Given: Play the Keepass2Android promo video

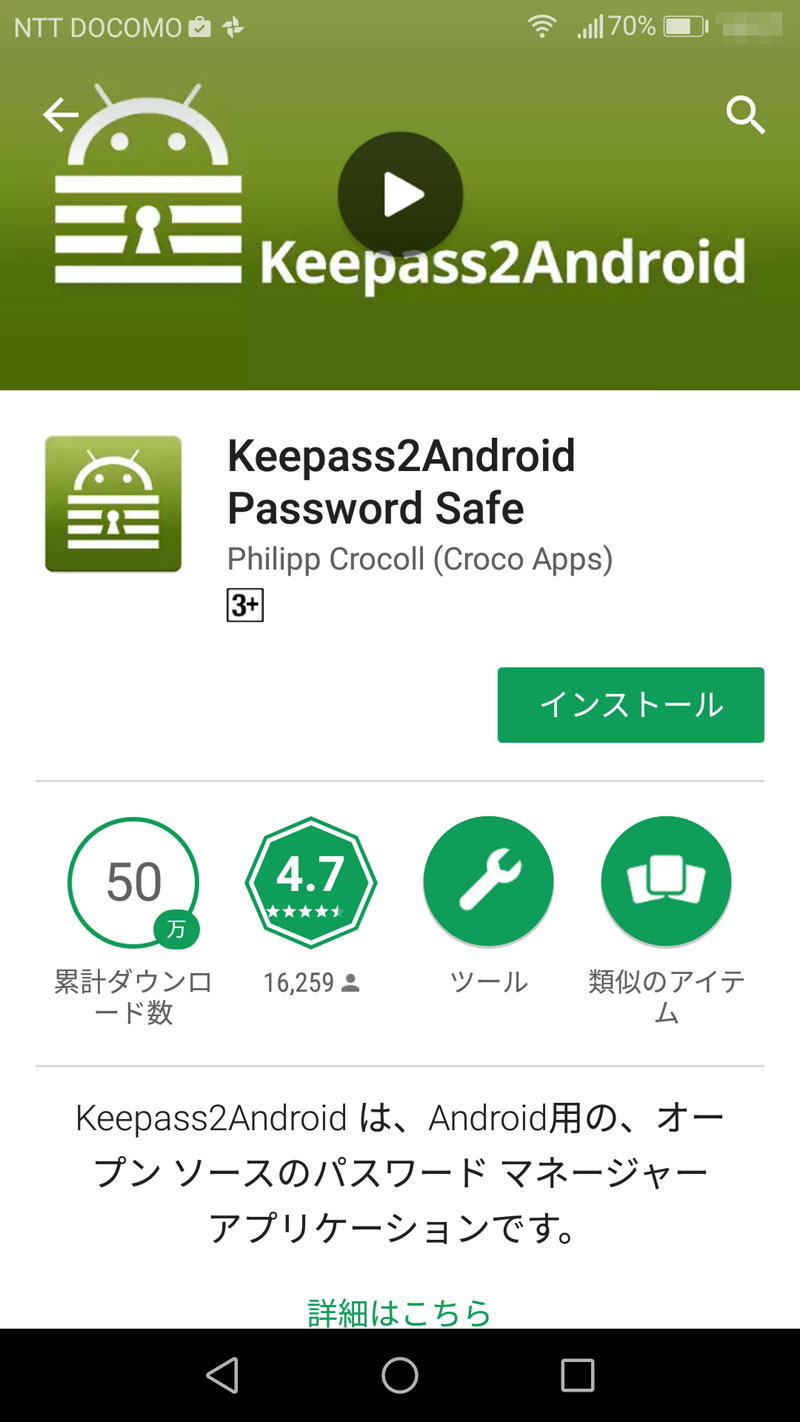Looking at the screenshot, I should tap(400, 194).
